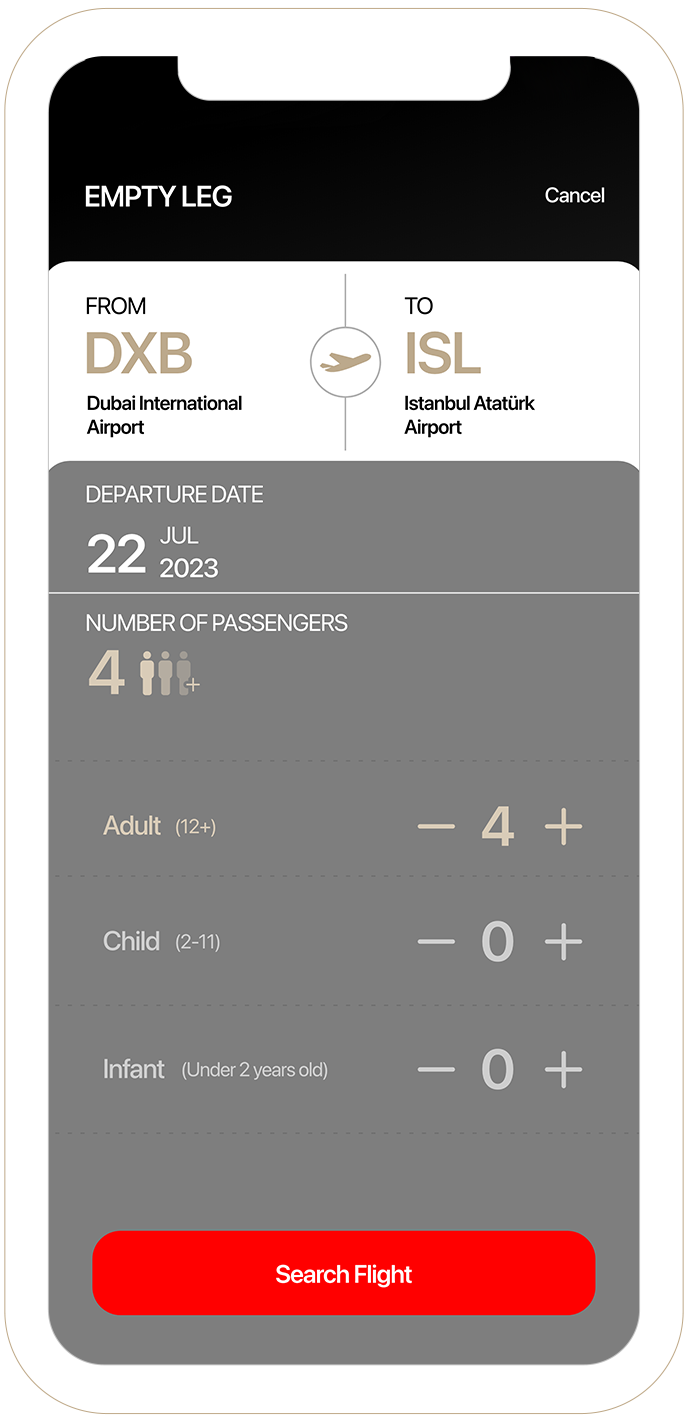Viewport: 686px width, 1420px height.
Task: Swap airports with the plane icon
Action: (x=345, y=362)
